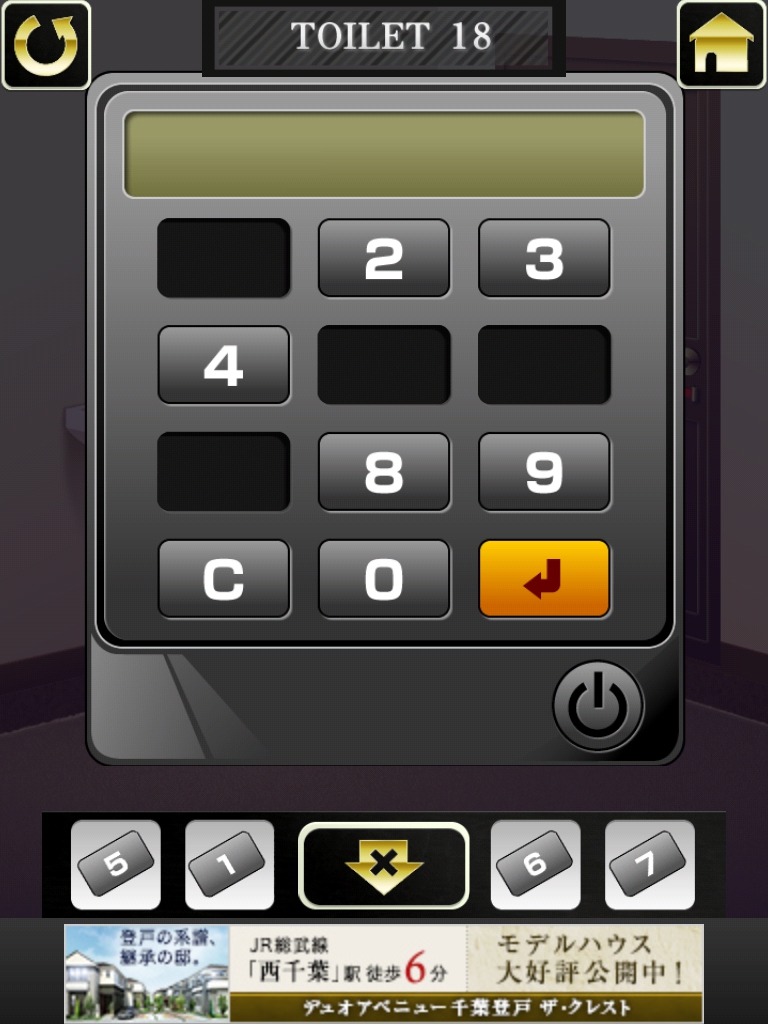Screen dimensions: 768x1024
Task: Enter digit 2 on keypad
Action: tap(384, 258)
